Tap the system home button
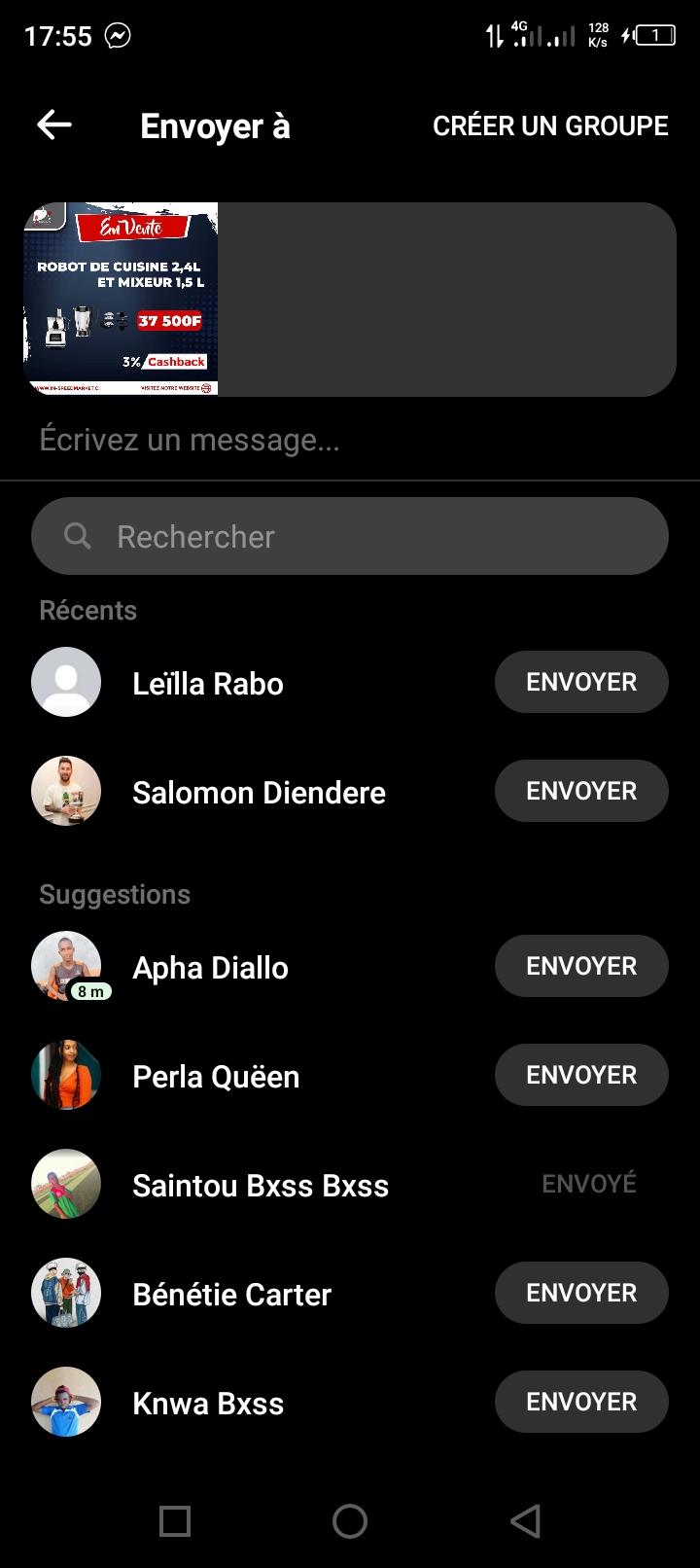Viewport: 700px width, 1568px height. click(350, 1521)
